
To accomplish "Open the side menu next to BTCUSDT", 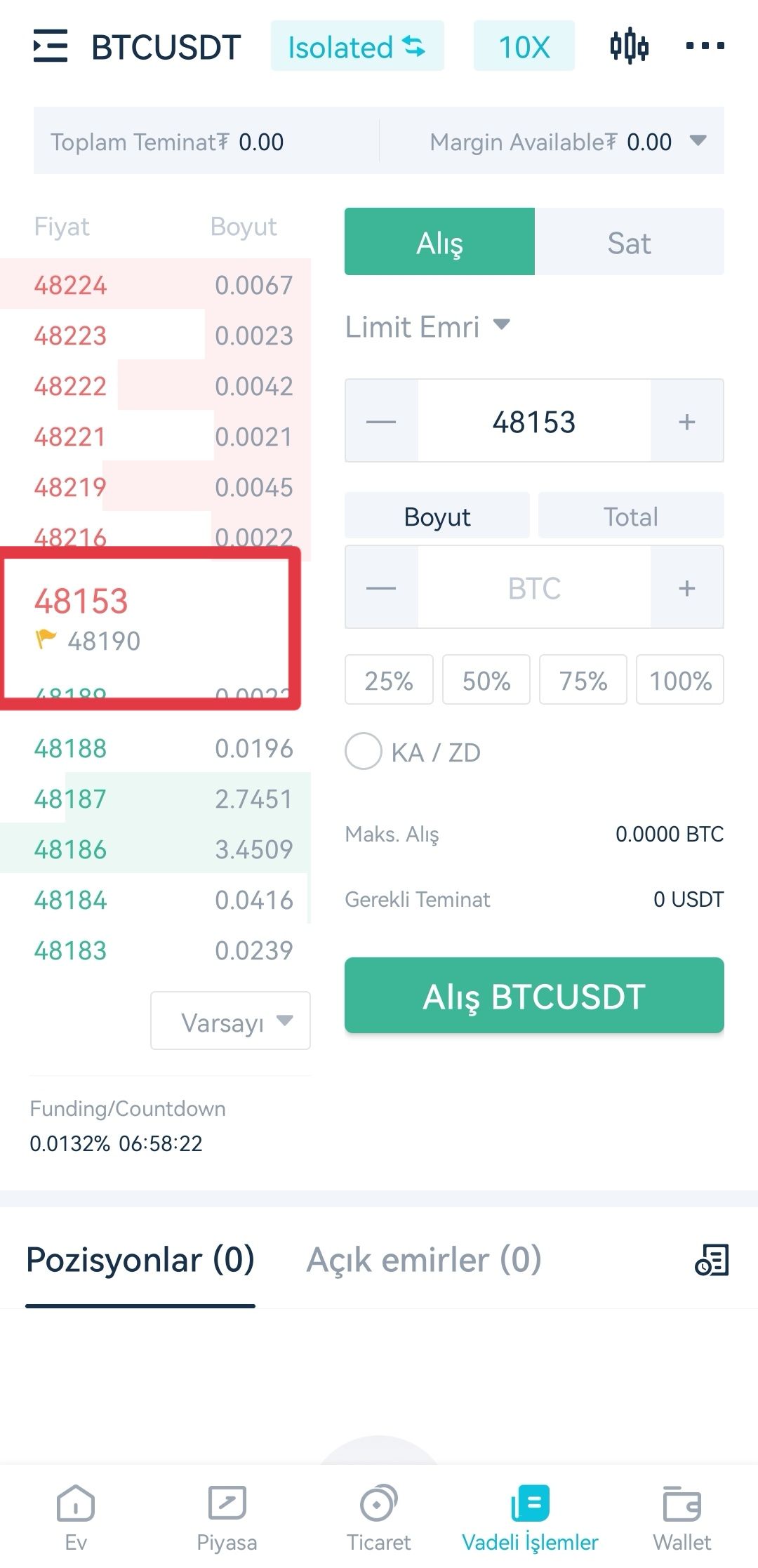I will pos(51,46).
